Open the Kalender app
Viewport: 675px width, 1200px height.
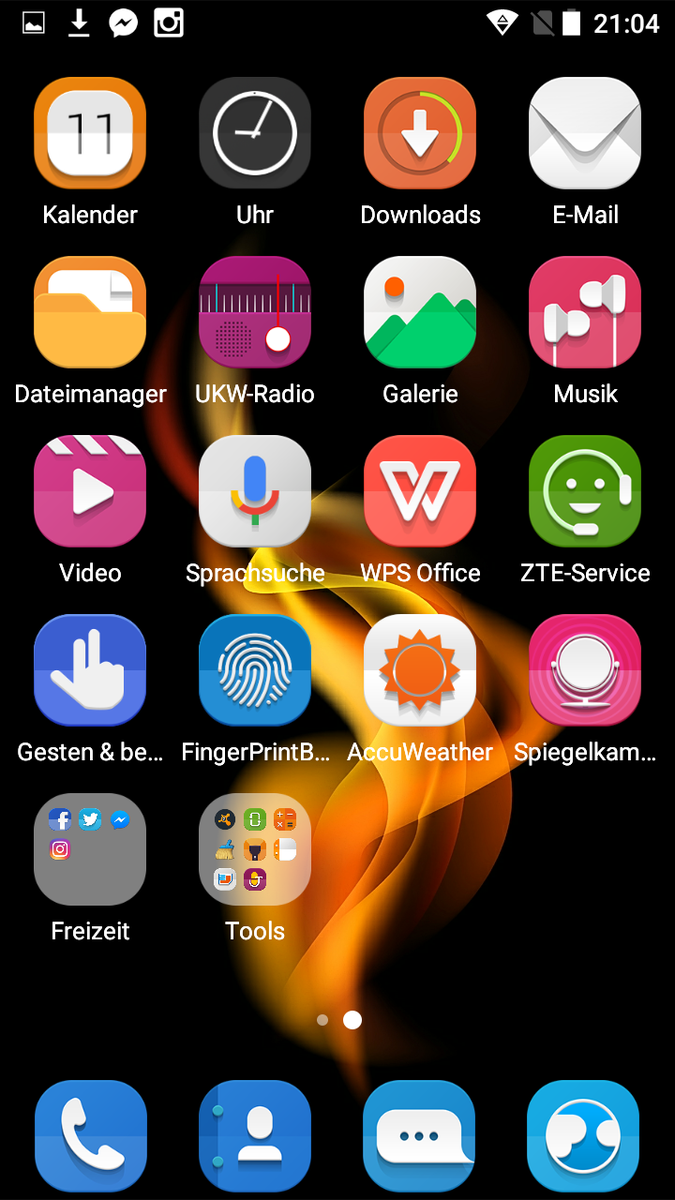[x=90, y=134]
